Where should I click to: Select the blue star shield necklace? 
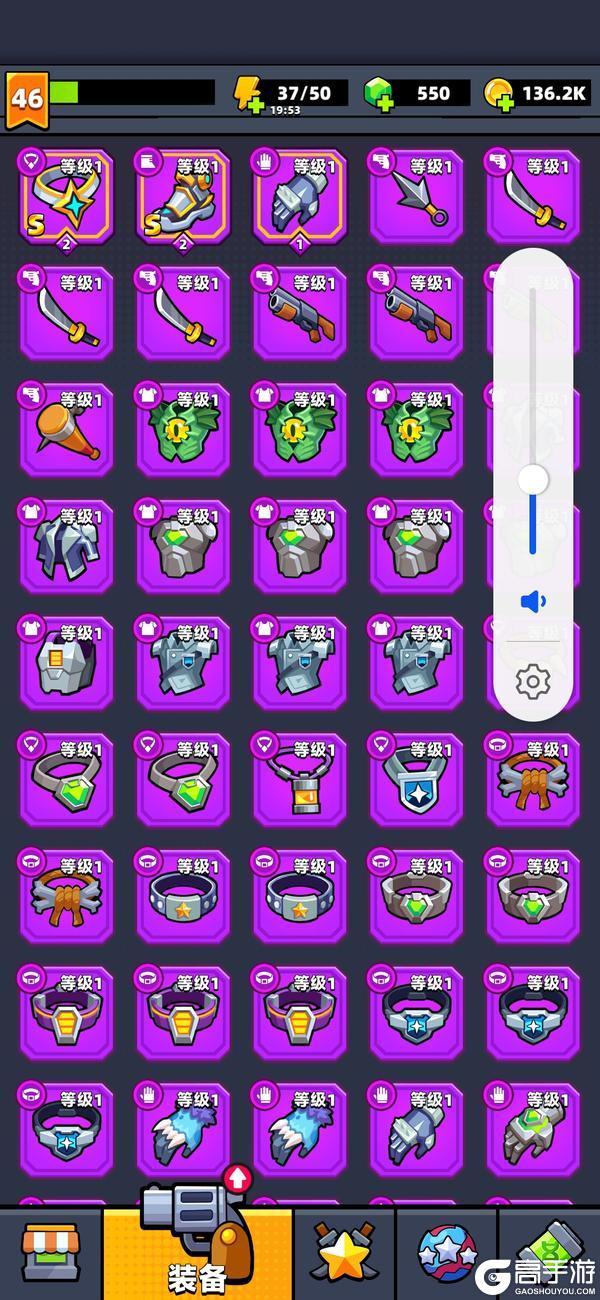(416, 780)
